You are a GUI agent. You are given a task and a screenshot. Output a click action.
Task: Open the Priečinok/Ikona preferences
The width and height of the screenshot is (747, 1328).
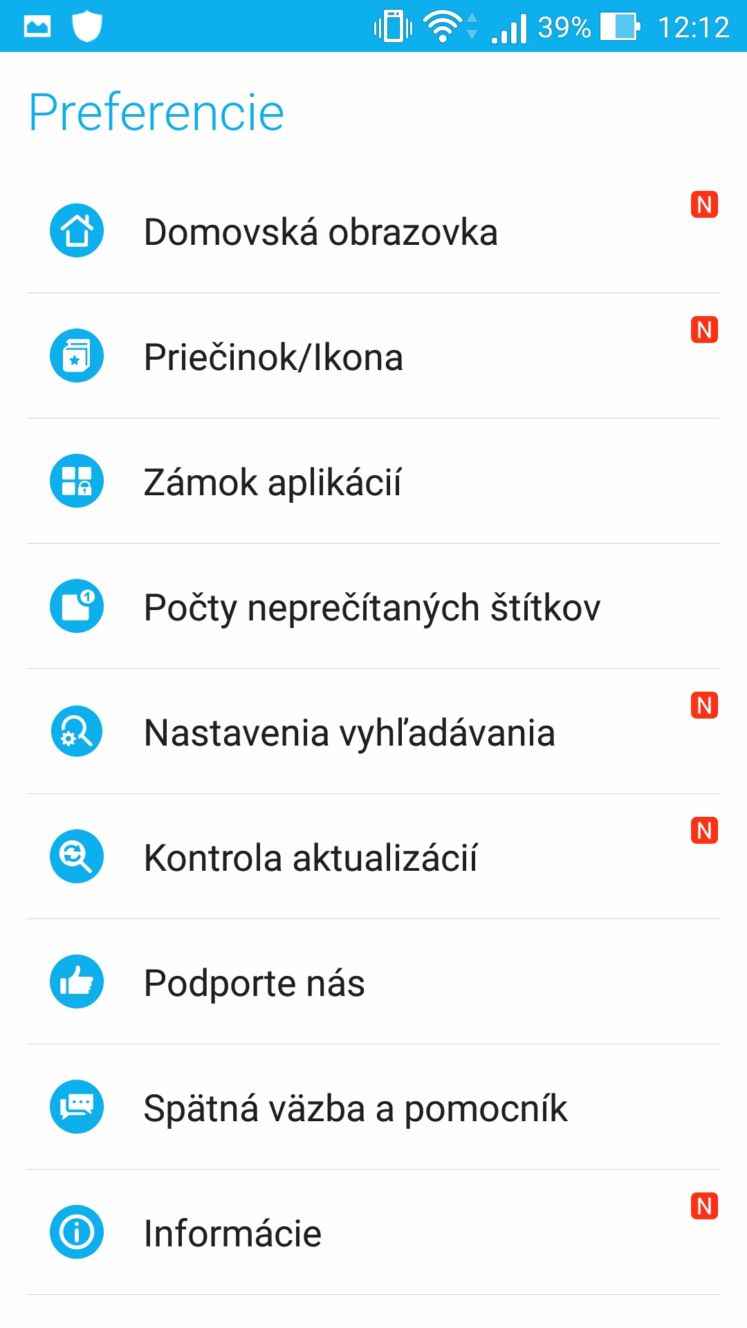[373, 356]
